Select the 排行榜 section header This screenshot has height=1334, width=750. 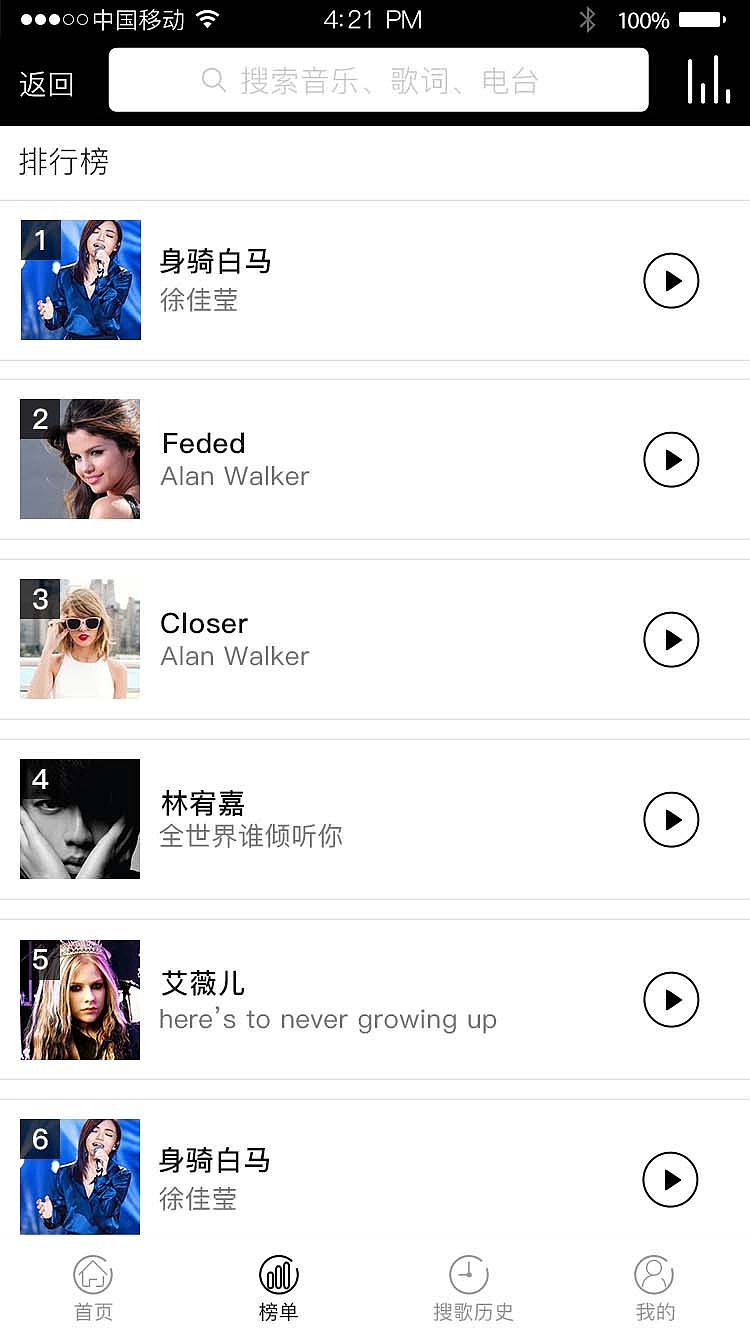[x=62, y=162]
